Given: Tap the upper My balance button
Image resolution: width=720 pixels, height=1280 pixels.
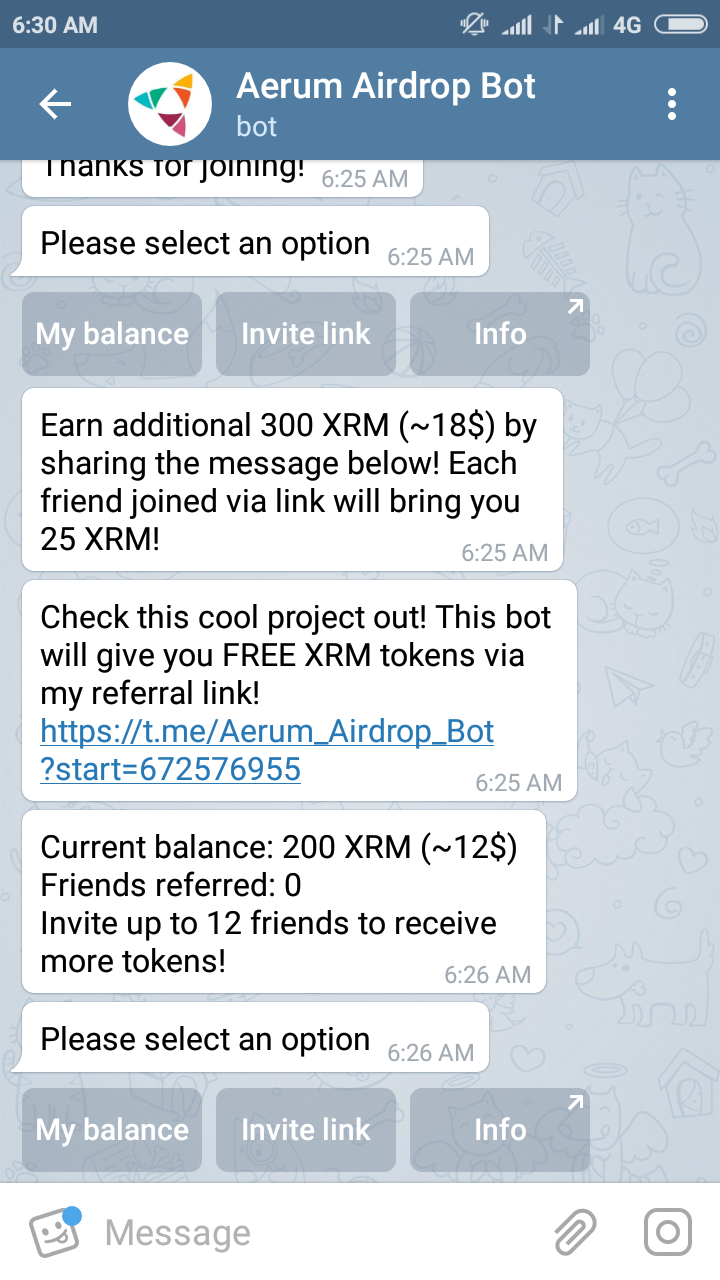Looking at the screenshot, I should (112, 334).
